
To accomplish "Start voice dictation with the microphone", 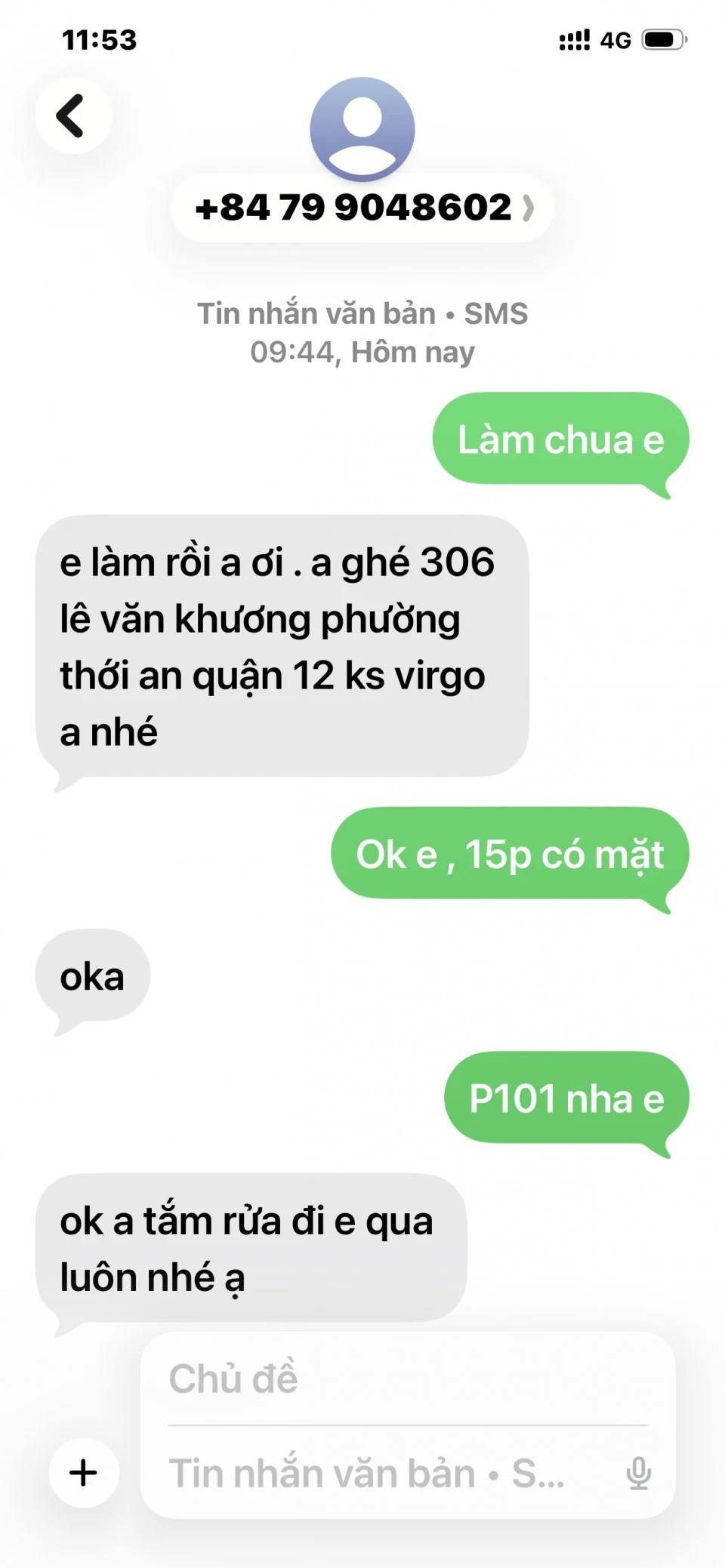I will 639,1474.
